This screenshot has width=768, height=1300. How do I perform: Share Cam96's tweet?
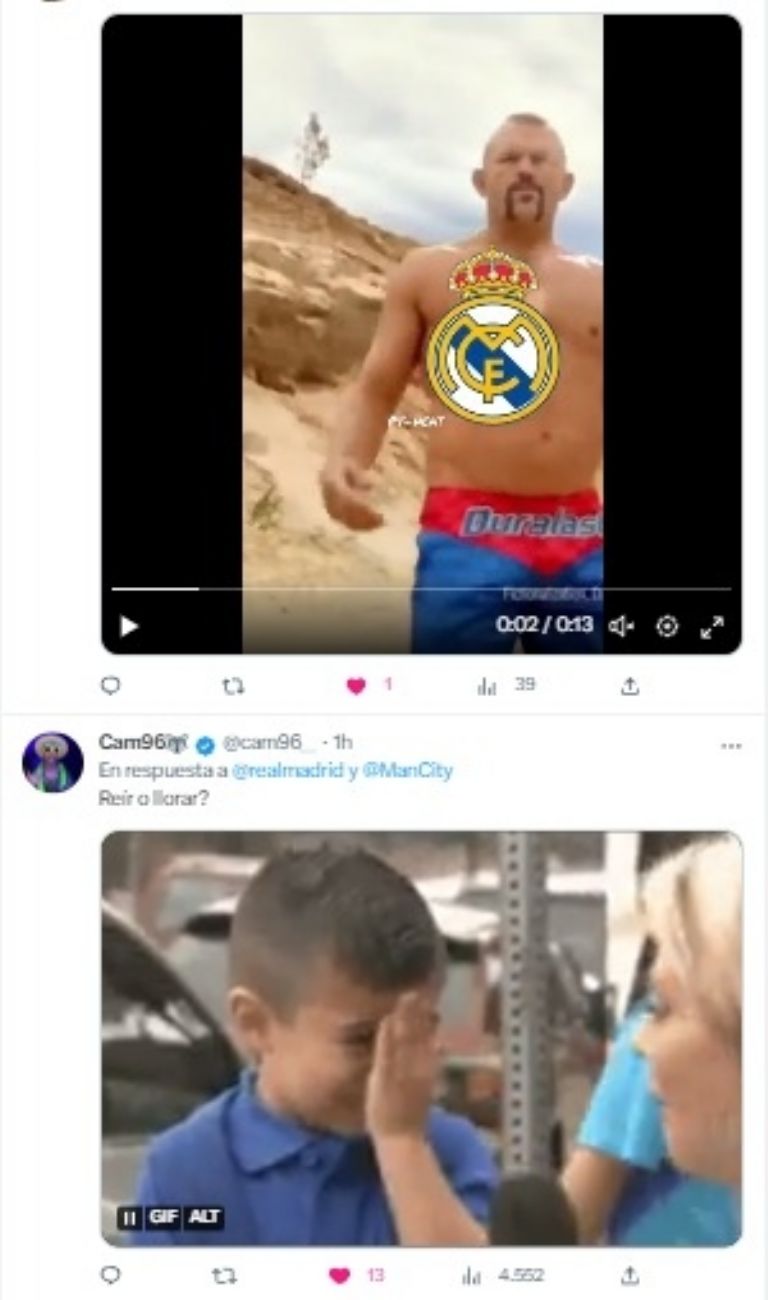pyautogui.click(x=630, y=1275)
